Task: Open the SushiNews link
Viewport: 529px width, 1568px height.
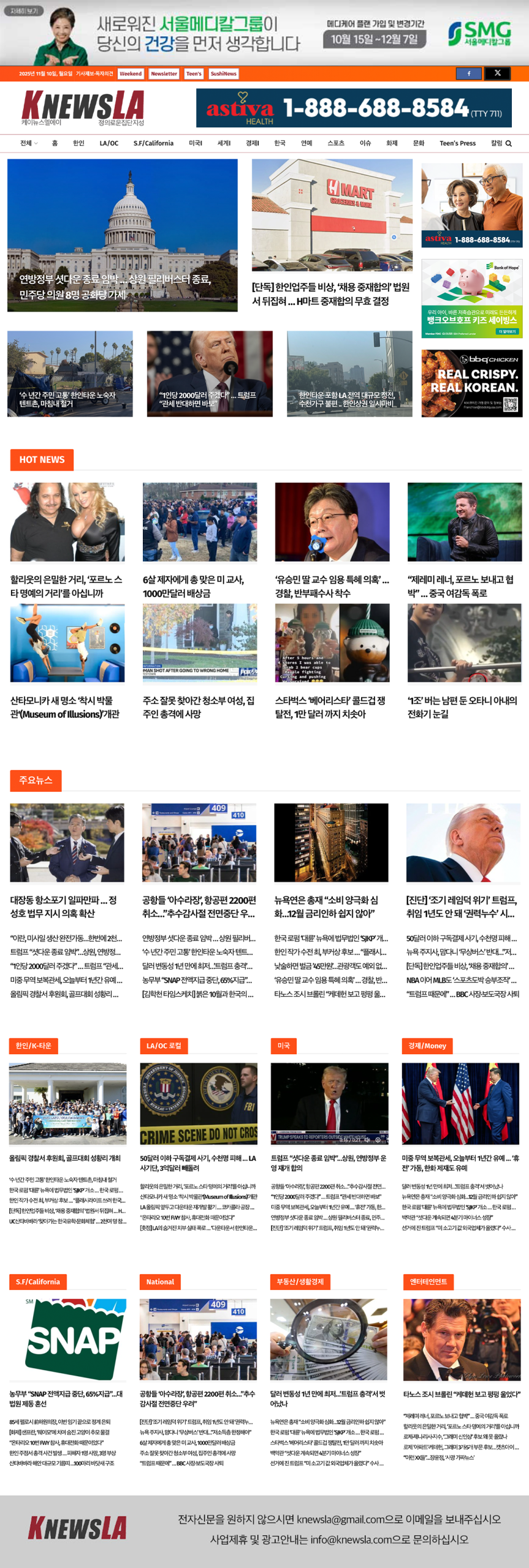Action: (x=223, y=73)
